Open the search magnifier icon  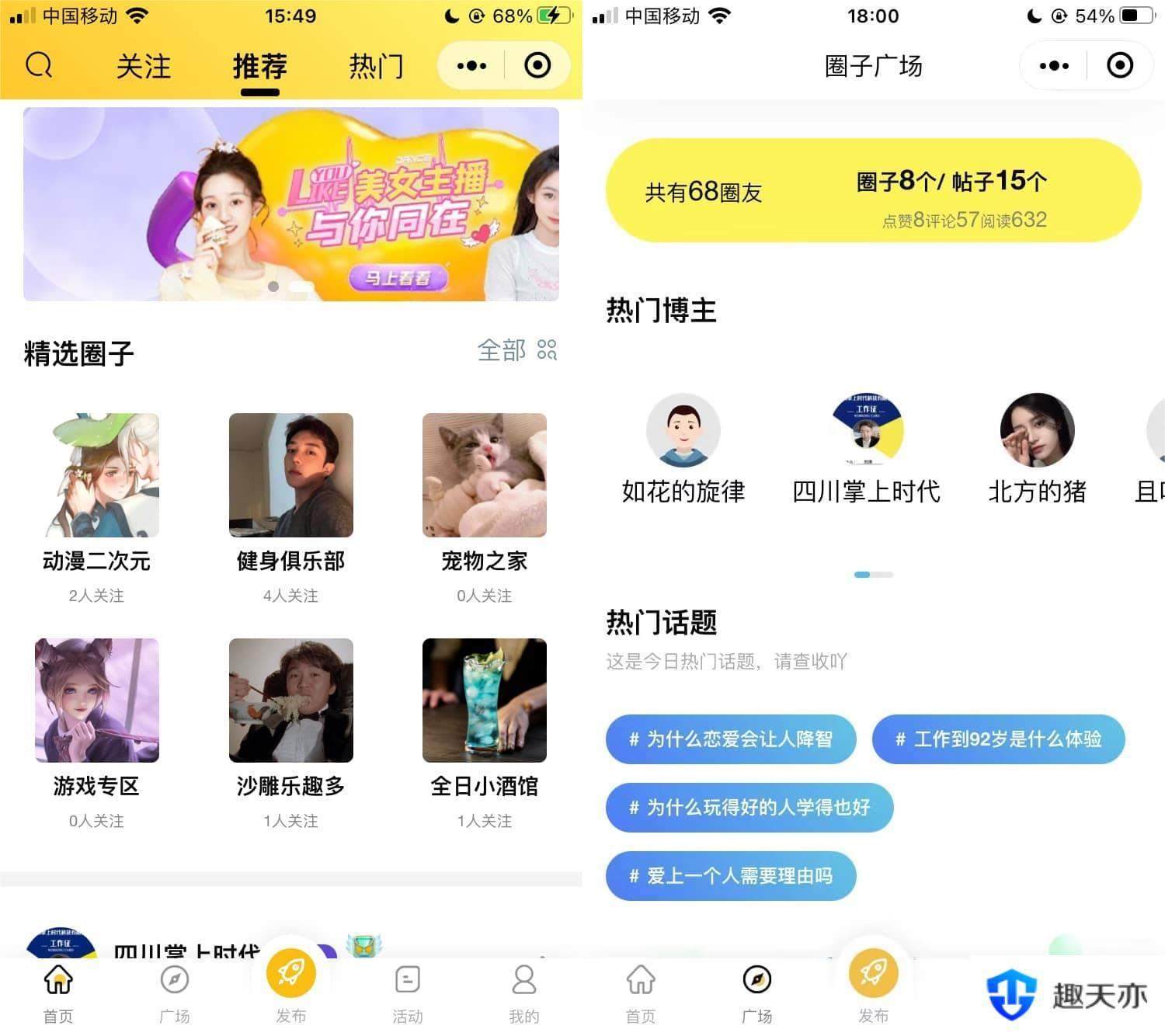pyautogui.click(x=39, y=65)
